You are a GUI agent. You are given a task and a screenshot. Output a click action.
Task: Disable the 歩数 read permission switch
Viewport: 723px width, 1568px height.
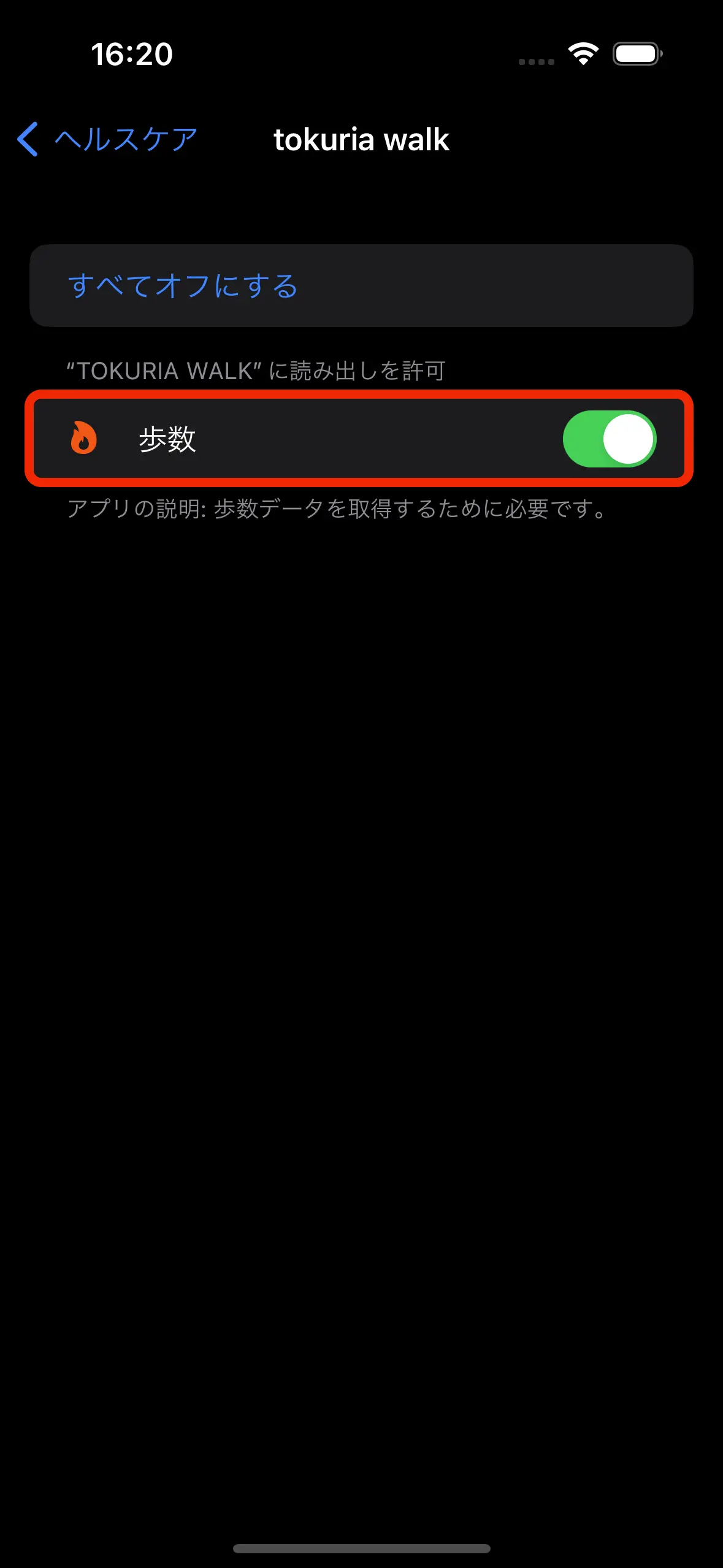click(609, 439)
